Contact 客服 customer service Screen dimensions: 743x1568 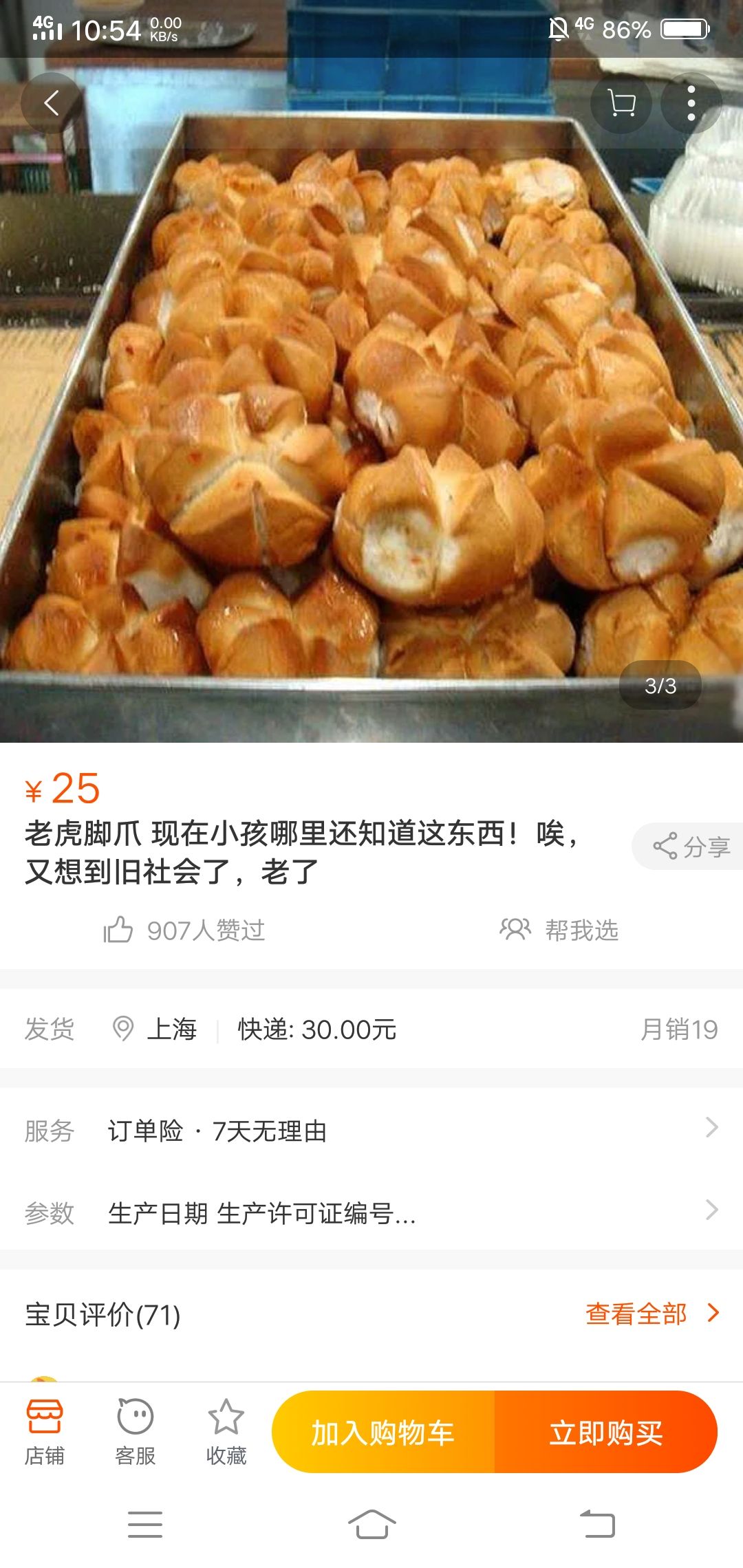136,1433
